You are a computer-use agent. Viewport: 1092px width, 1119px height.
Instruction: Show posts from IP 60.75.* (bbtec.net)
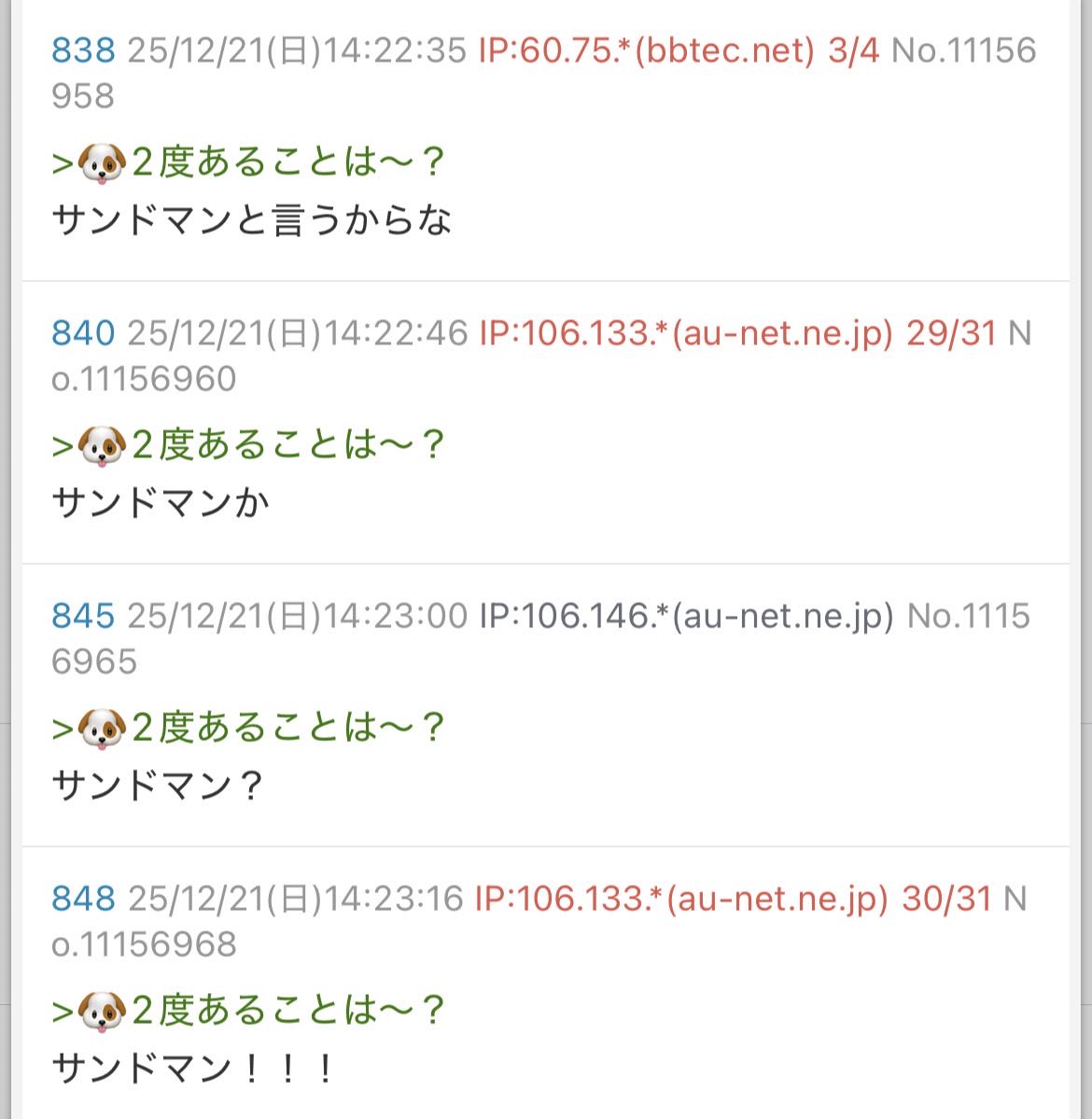[x=678, y=50]
